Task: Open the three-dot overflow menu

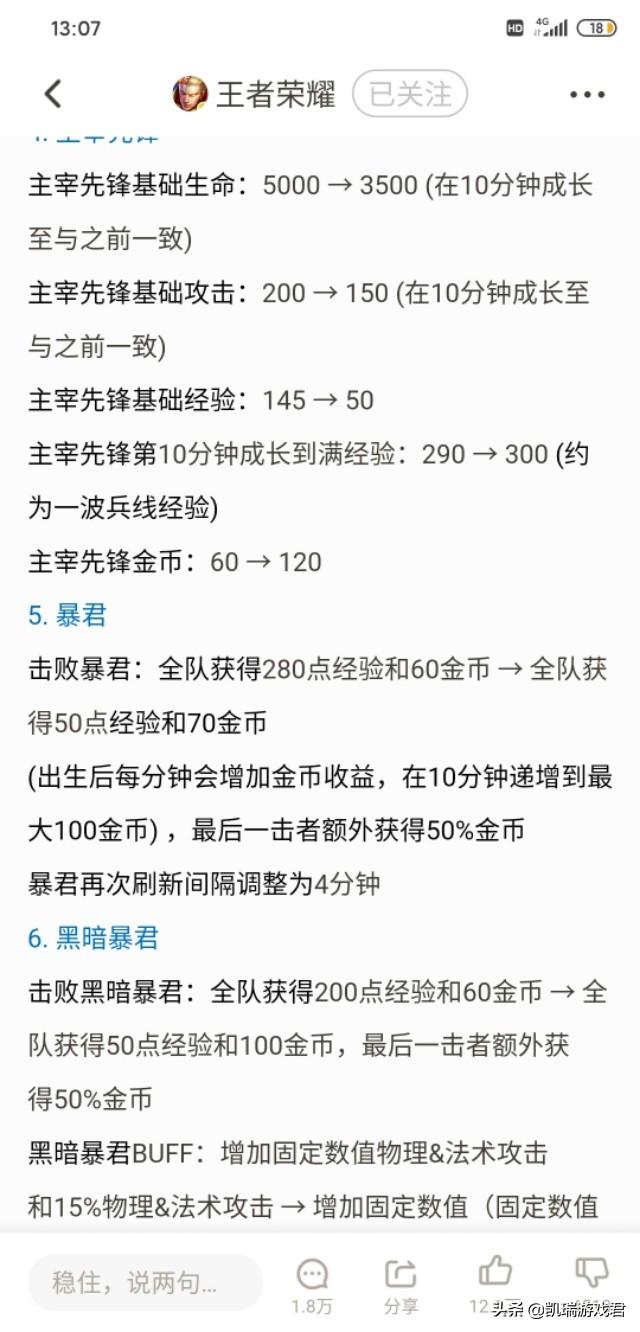Action: (x=587, y=94)
